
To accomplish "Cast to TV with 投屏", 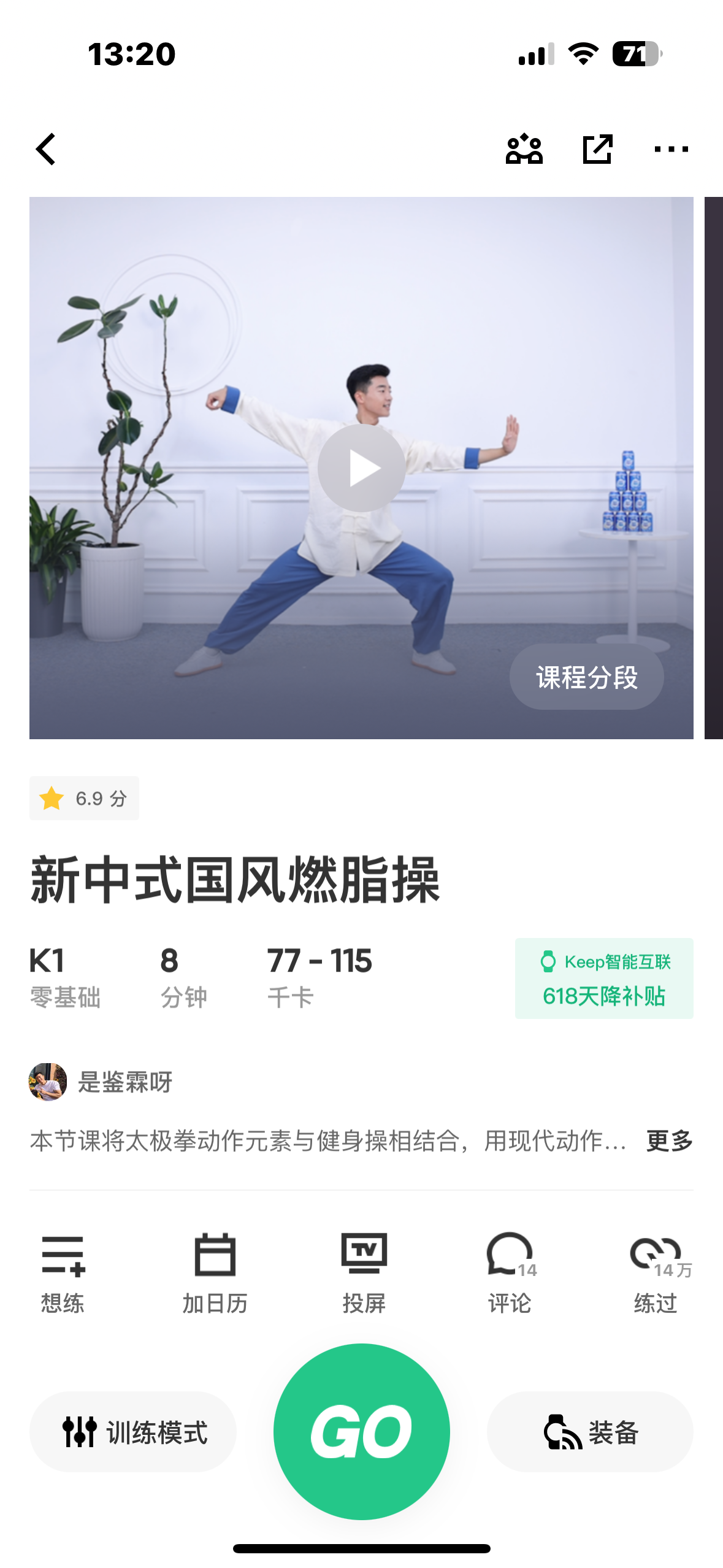I will click(364, 1272).
